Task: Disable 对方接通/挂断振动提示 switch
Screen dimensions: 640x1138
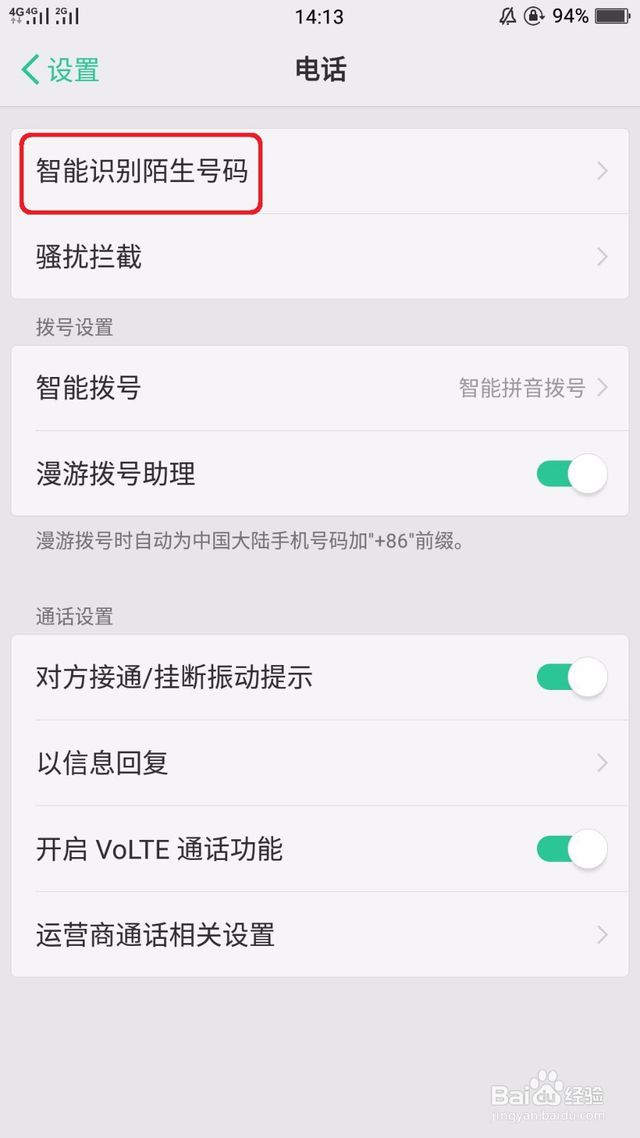Action: click(572, 678)
